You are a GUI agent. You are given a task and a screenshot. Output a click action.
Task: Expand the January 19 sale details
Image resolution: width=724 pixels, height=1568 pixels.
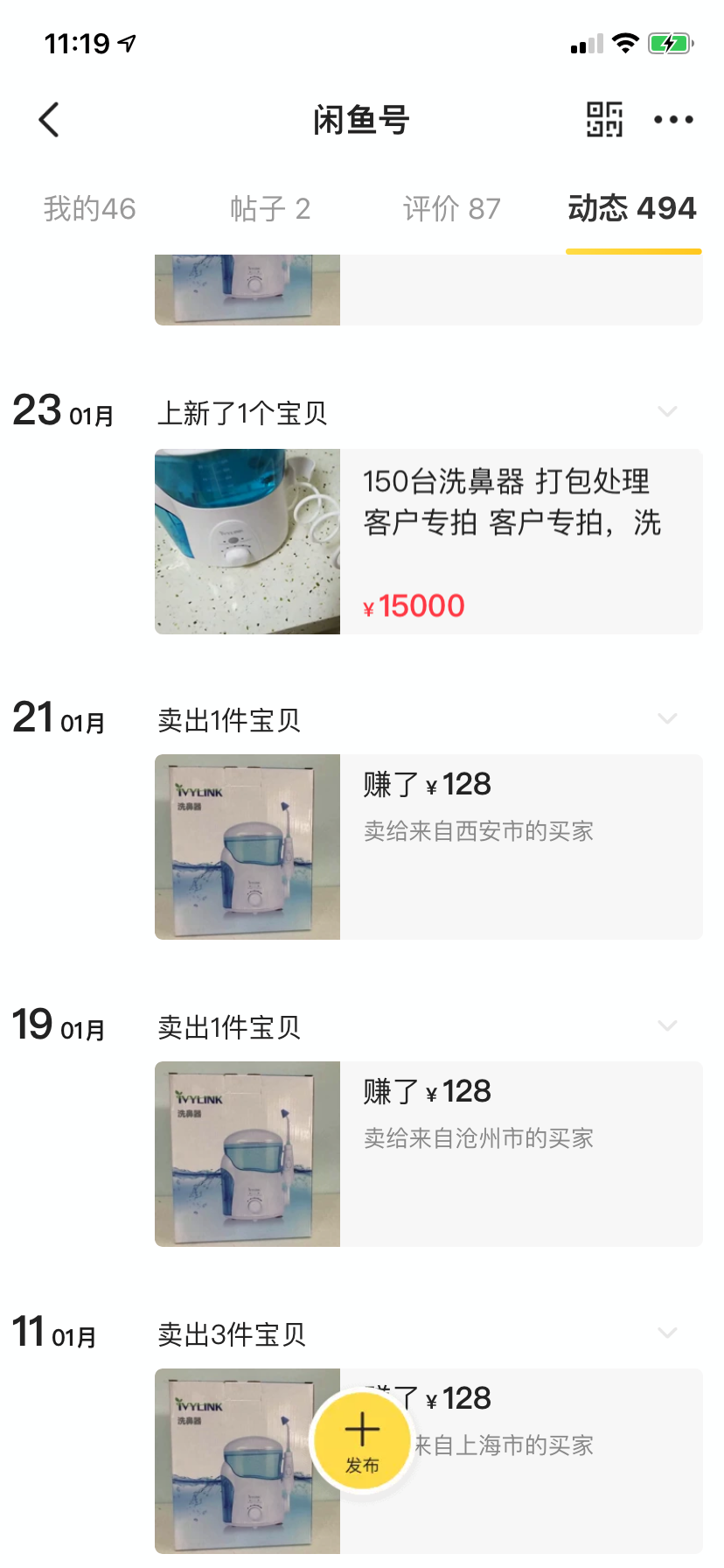pyautogui.click(x=667, y=1025)
